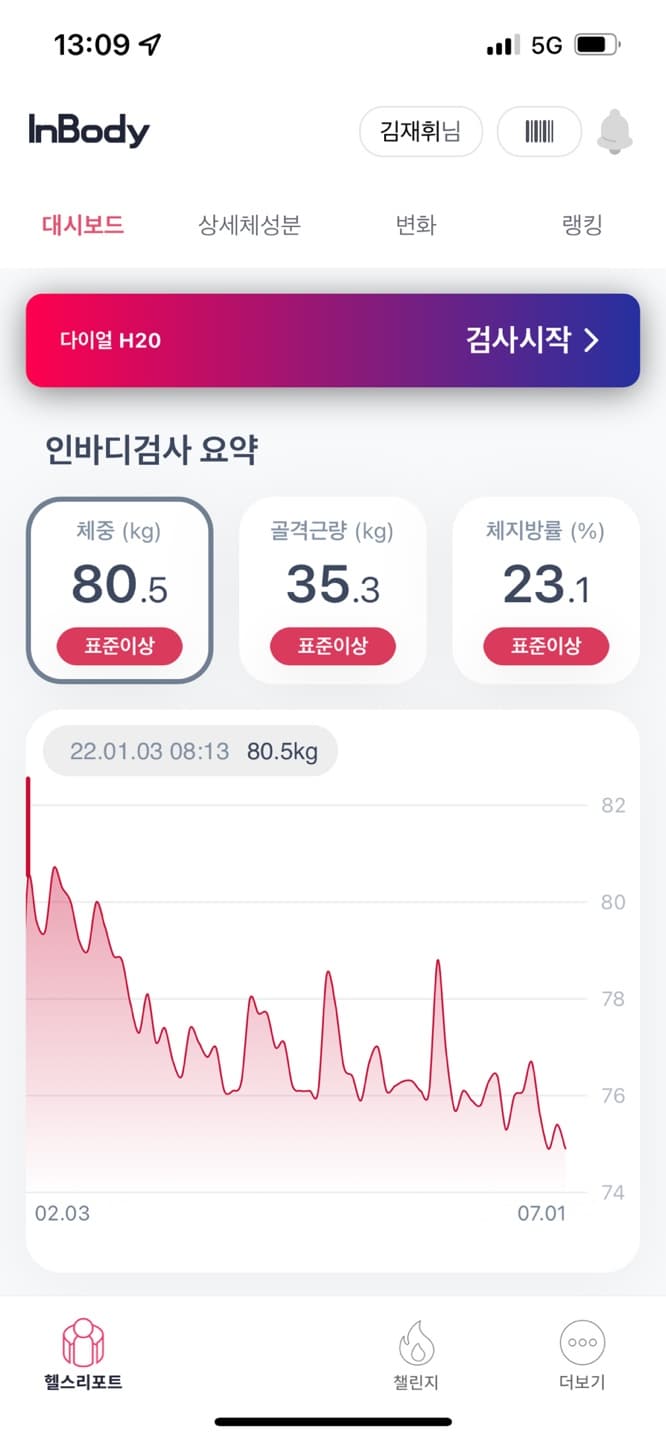Select the 체중 (kg) card
The image size is (666, 1440).
pos(119,590)
